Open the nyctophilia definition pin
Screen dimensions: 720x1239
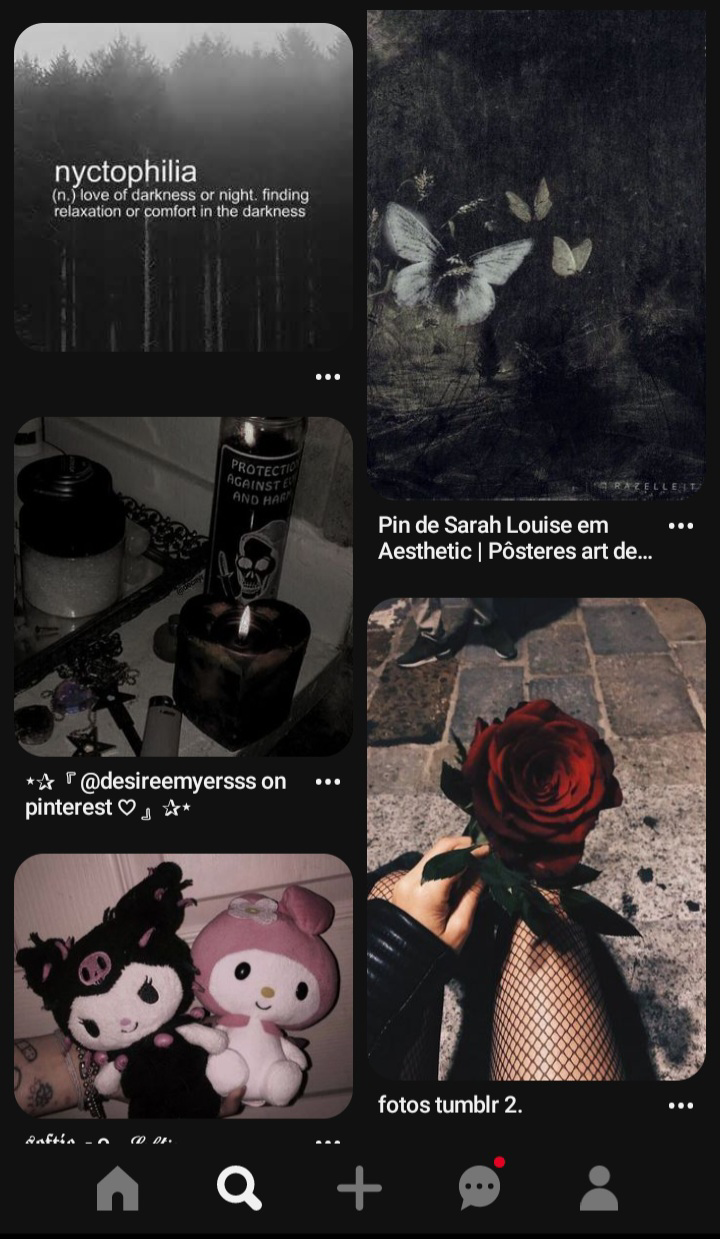pos(183,187)
